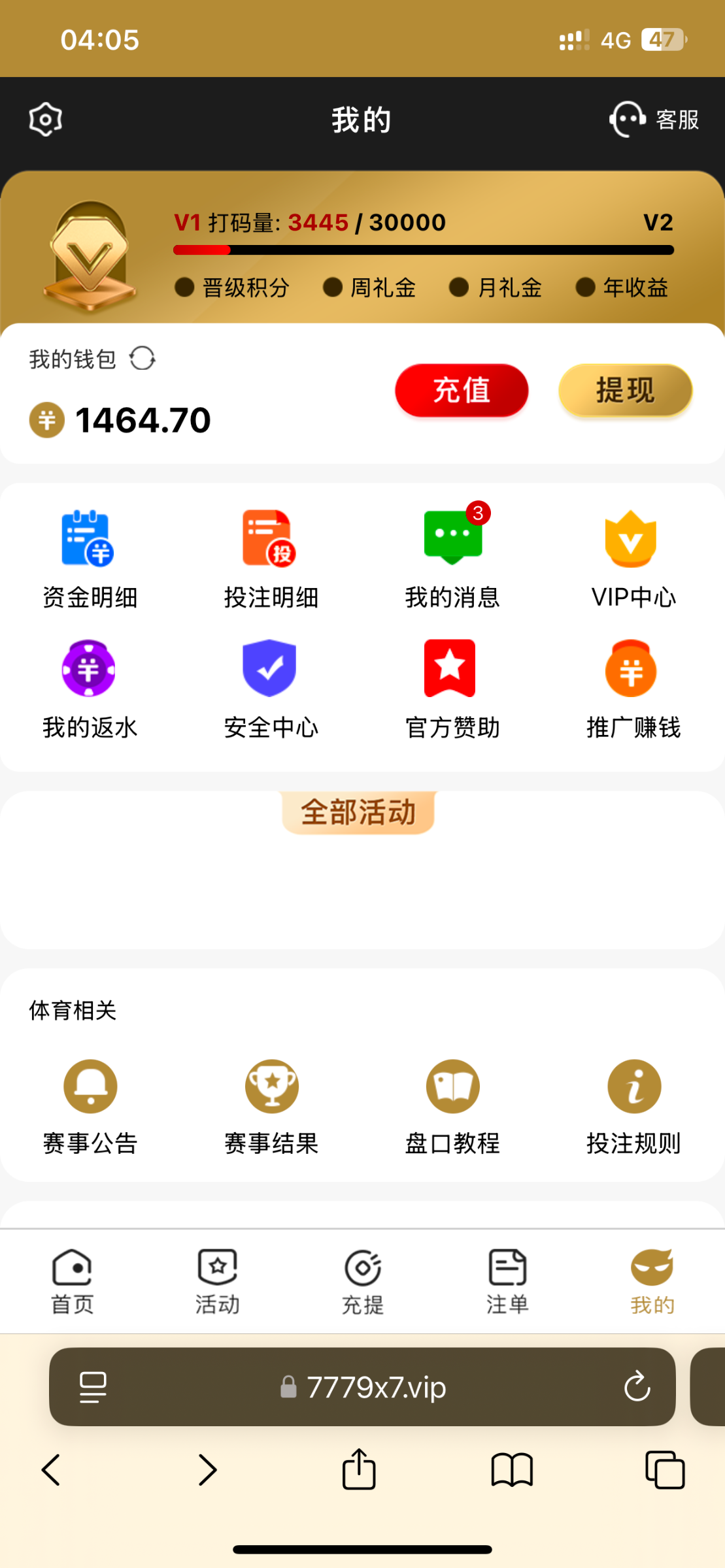This screenshot has height=1568, width=725.
Task: Contact 客服 customer service
Action: point(654,120)
